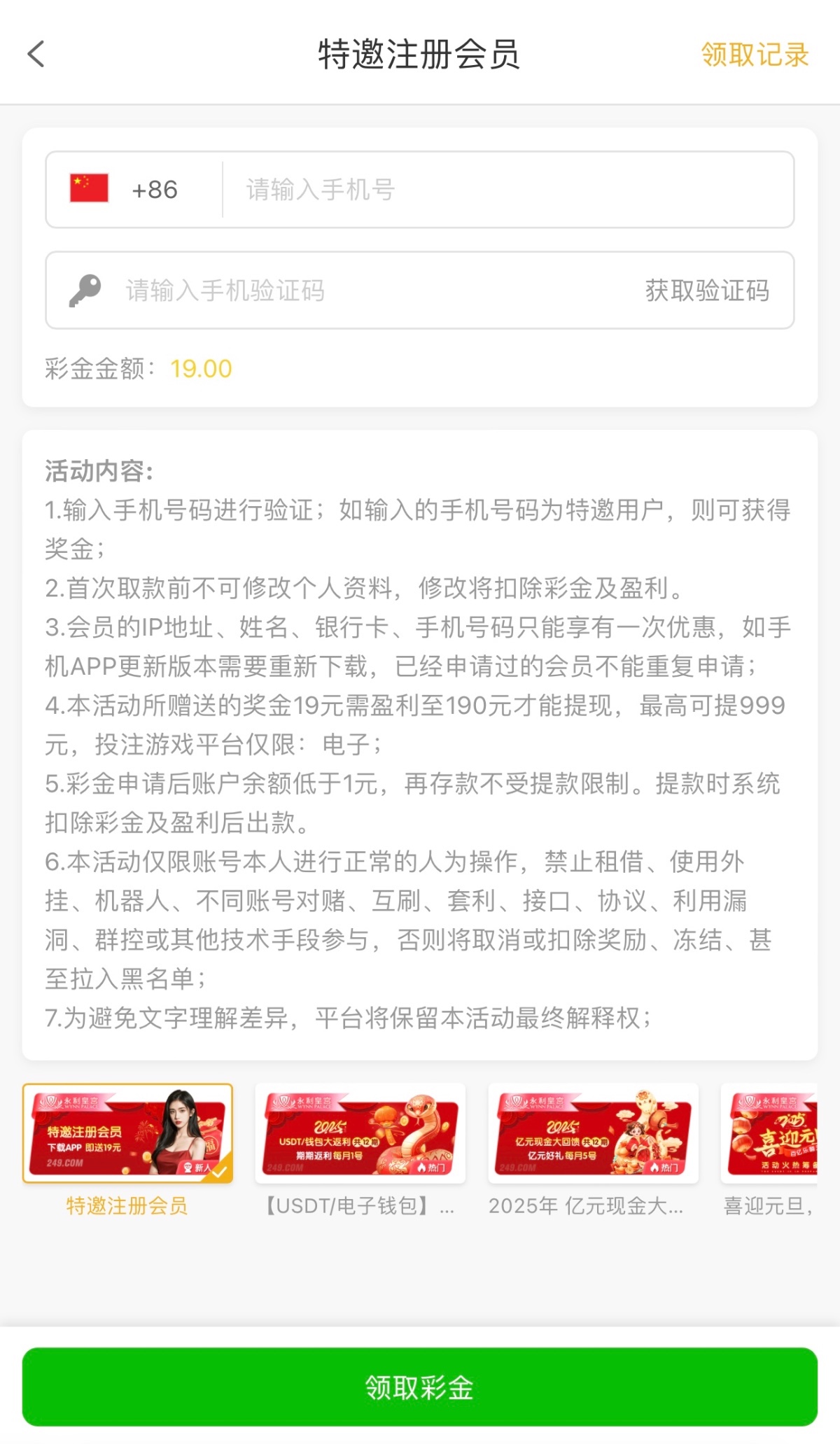This screenshot has height=1444, width=840.
Task: Request a code with 获取验证码
Action: point(707,290)
